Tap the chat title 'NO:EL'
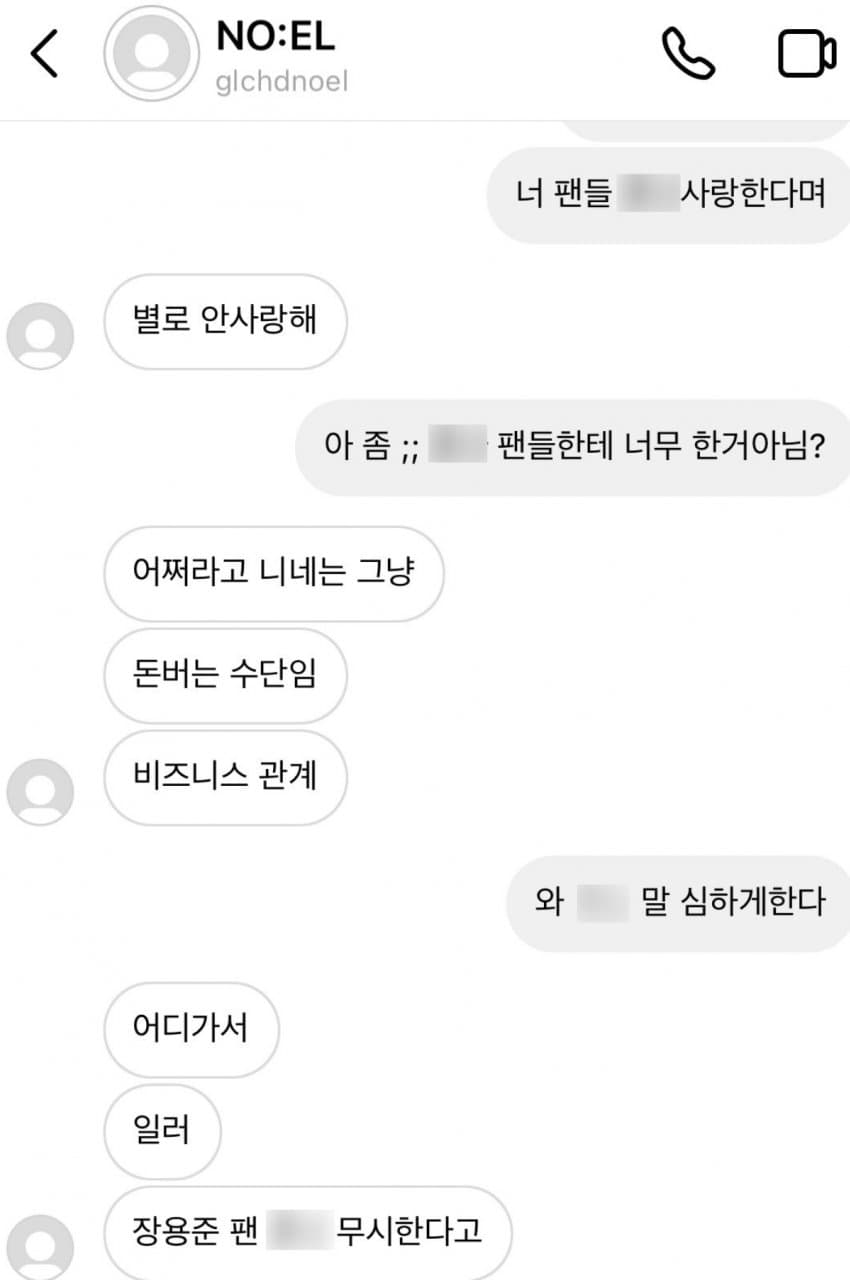The width and height of the screenshot is (850, 1280). pos(275,38)
